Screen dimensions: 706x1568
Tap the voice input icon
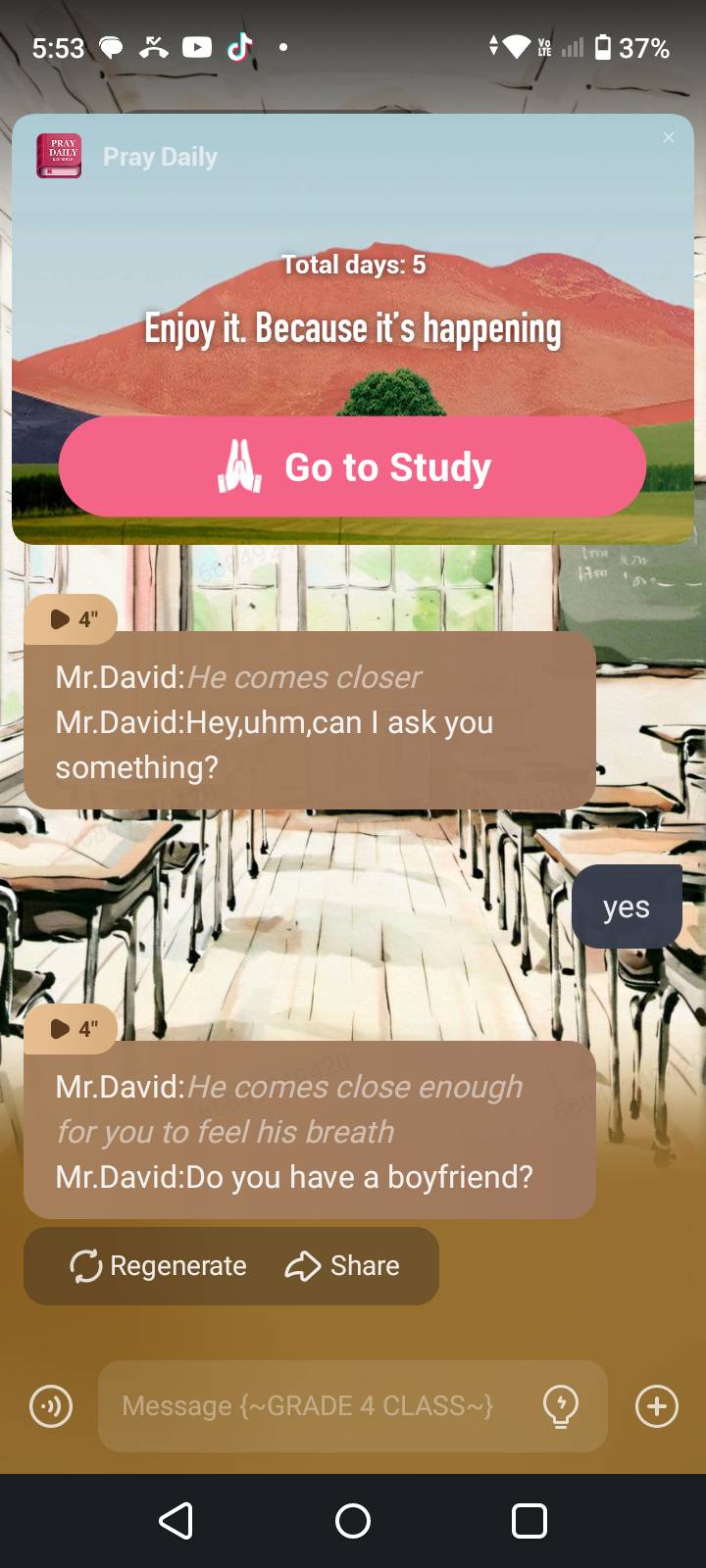click(51, 1406)
